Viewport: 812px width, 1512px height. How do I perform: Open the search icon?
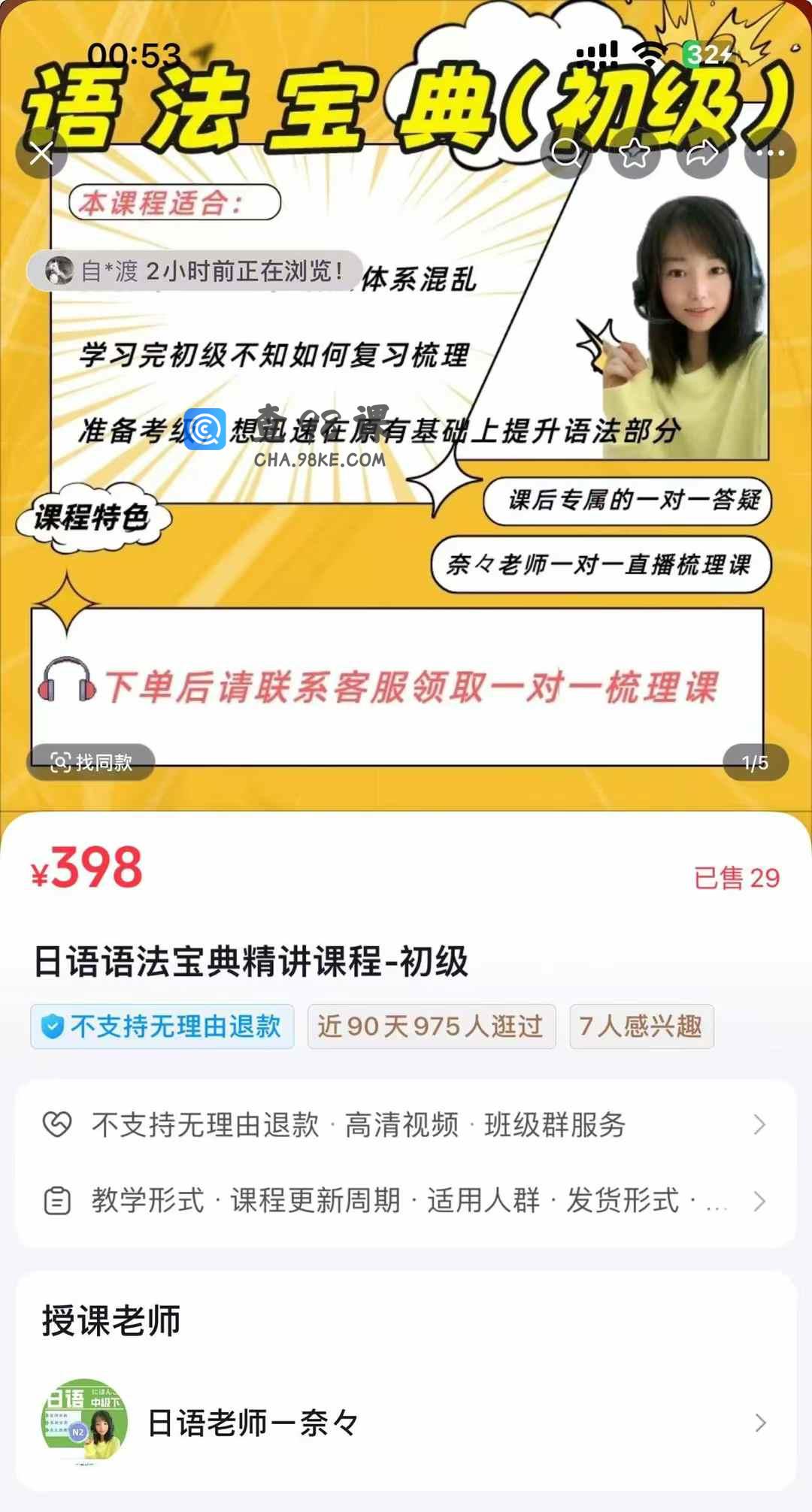[x=566, y=153]
